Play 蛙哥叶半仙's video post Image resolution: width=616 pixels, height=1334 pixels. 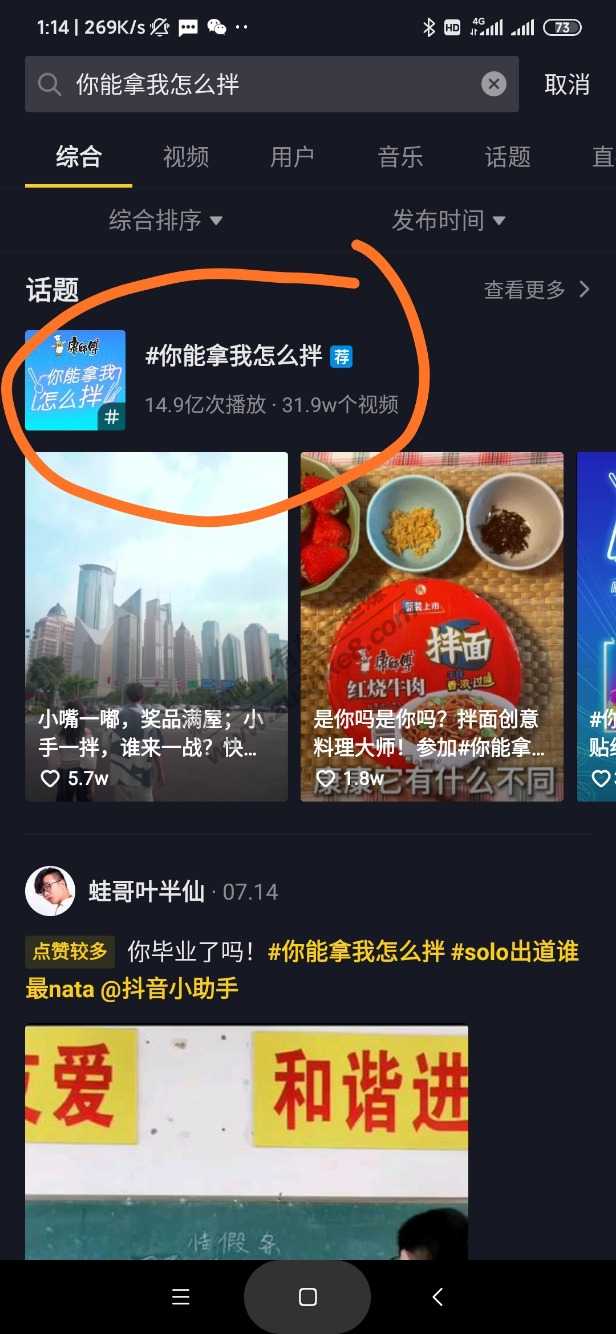click(x=246, y=1140)
